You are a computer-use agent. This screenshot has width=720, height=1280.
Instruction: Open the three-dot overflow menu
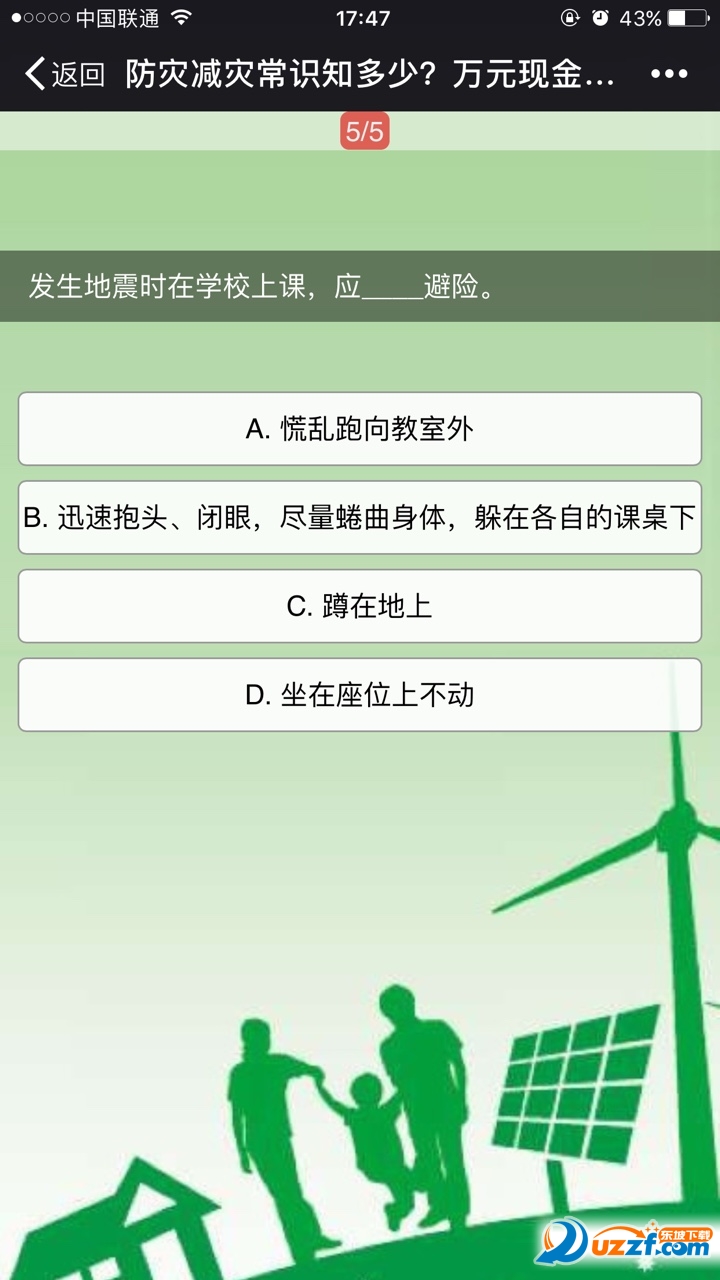point(668,74)
